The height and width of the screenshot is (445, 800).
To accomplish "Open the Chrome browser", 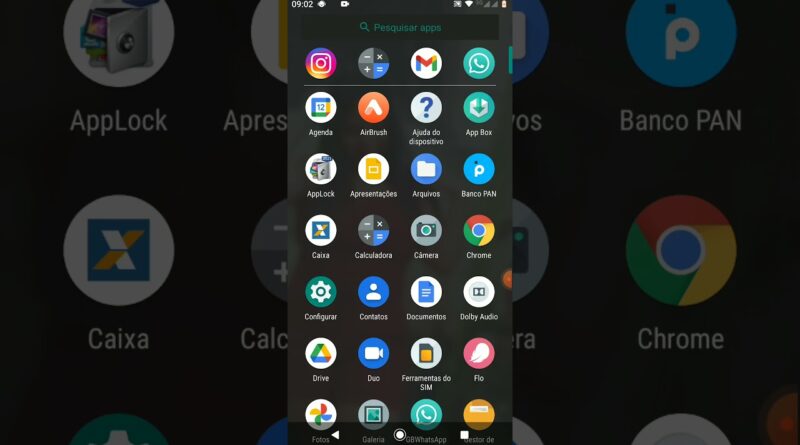I will tap(479, 230).
